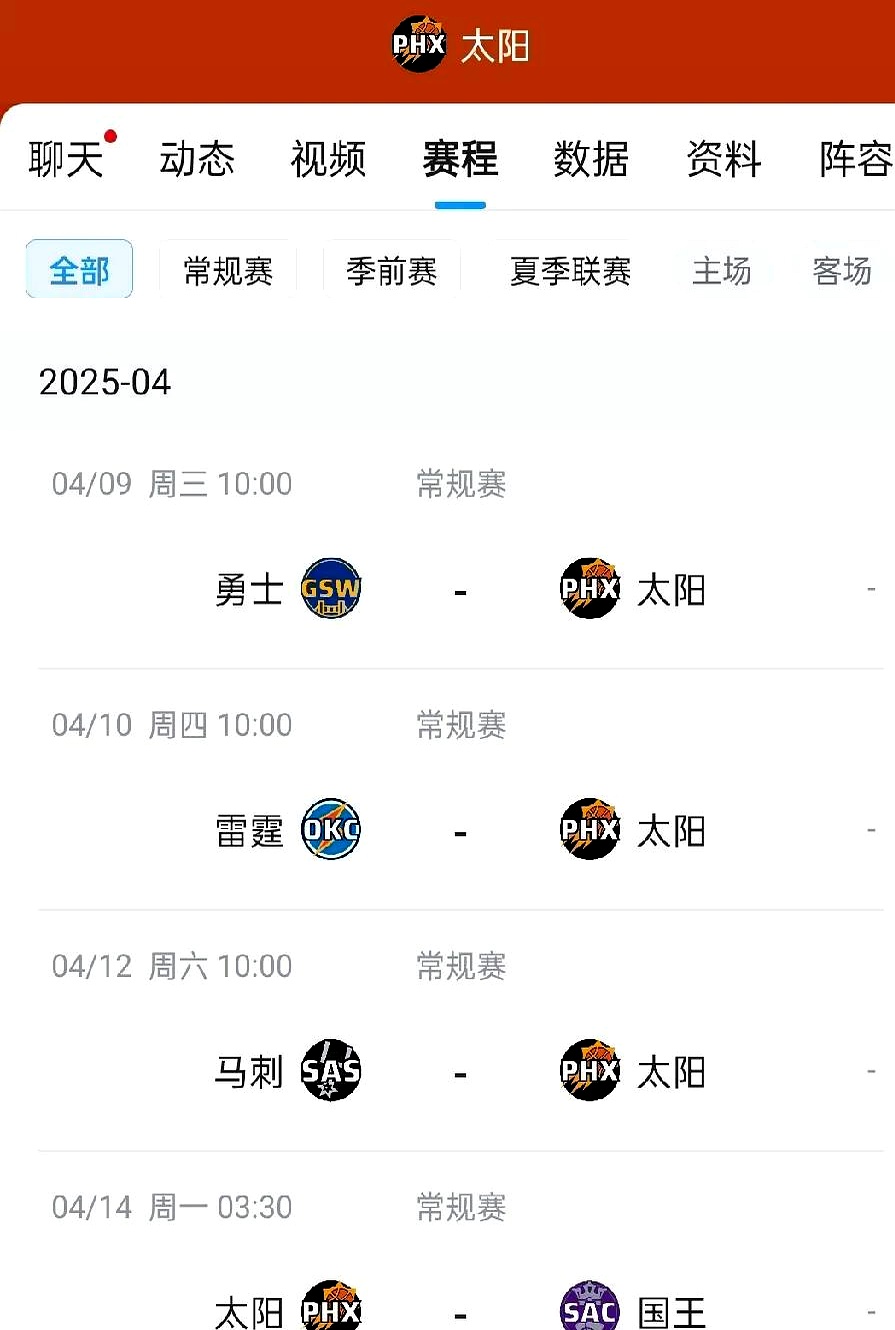895x1330 pixels.
Task: Click the Suns PHX logo in the header
Action: [x=419, y=44]
